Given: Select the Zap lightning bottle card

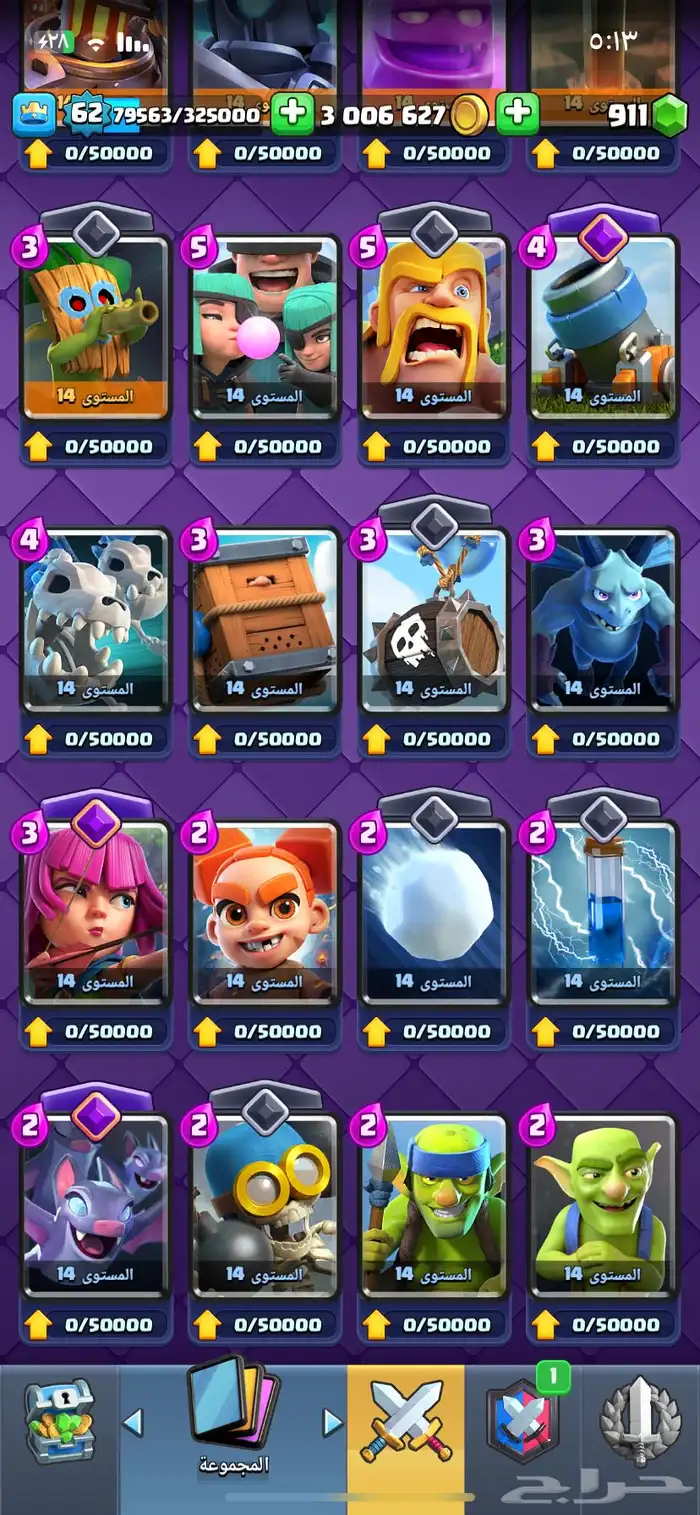Looking at the screenshot, I should tap(603, 912).
